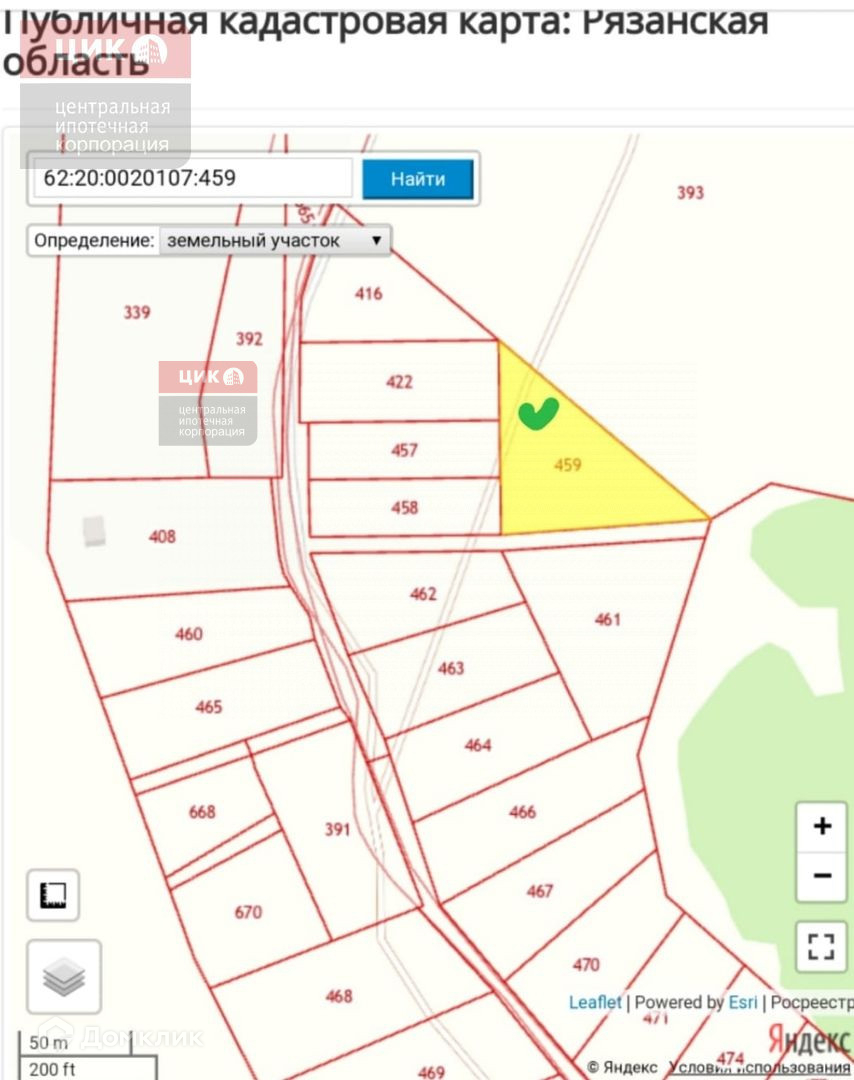
Task: Tap the cadastral number search field
Action: [193, 179]
